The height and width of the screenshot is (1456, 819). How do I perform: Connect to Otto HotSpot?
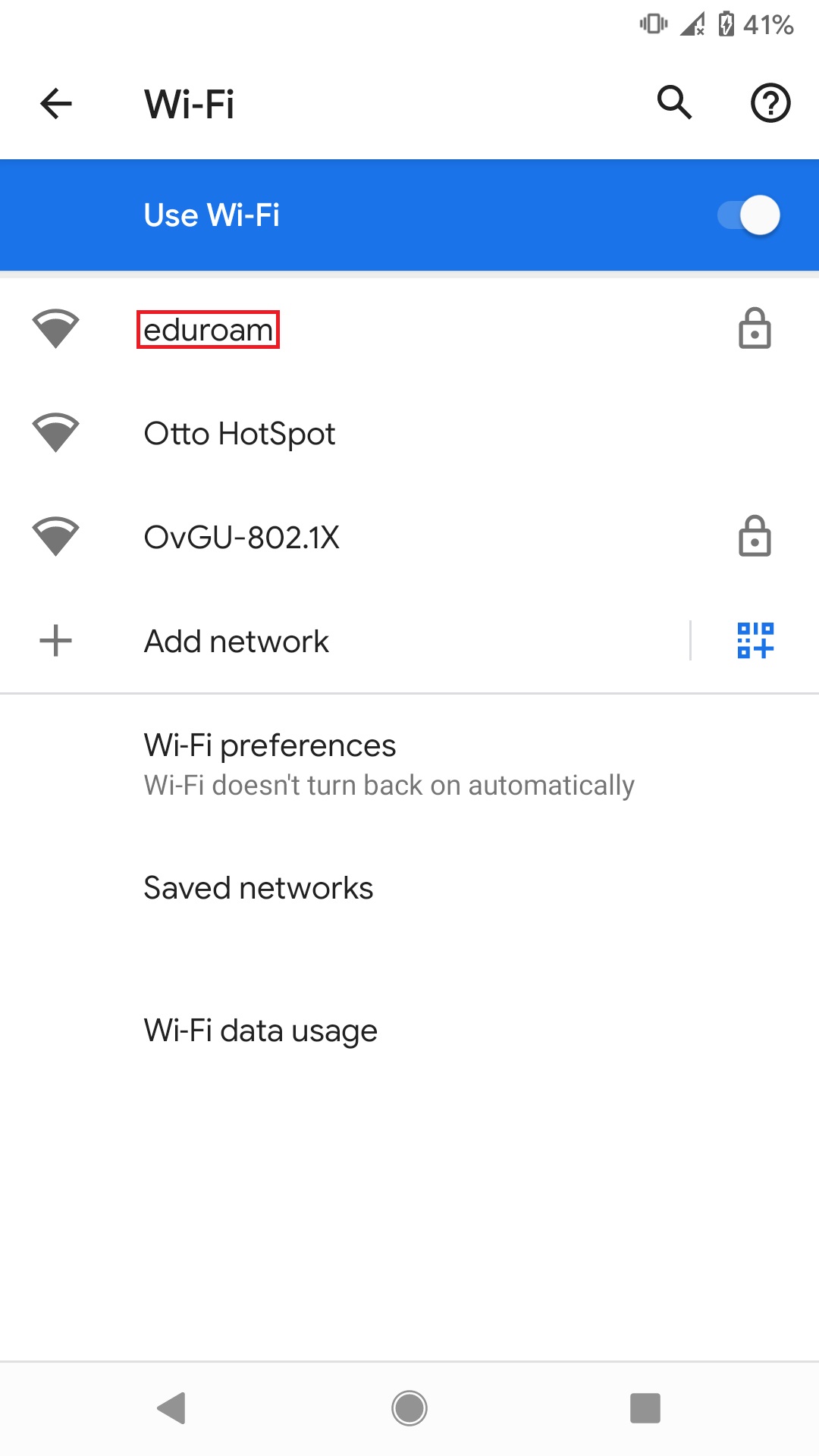point(409,434)
